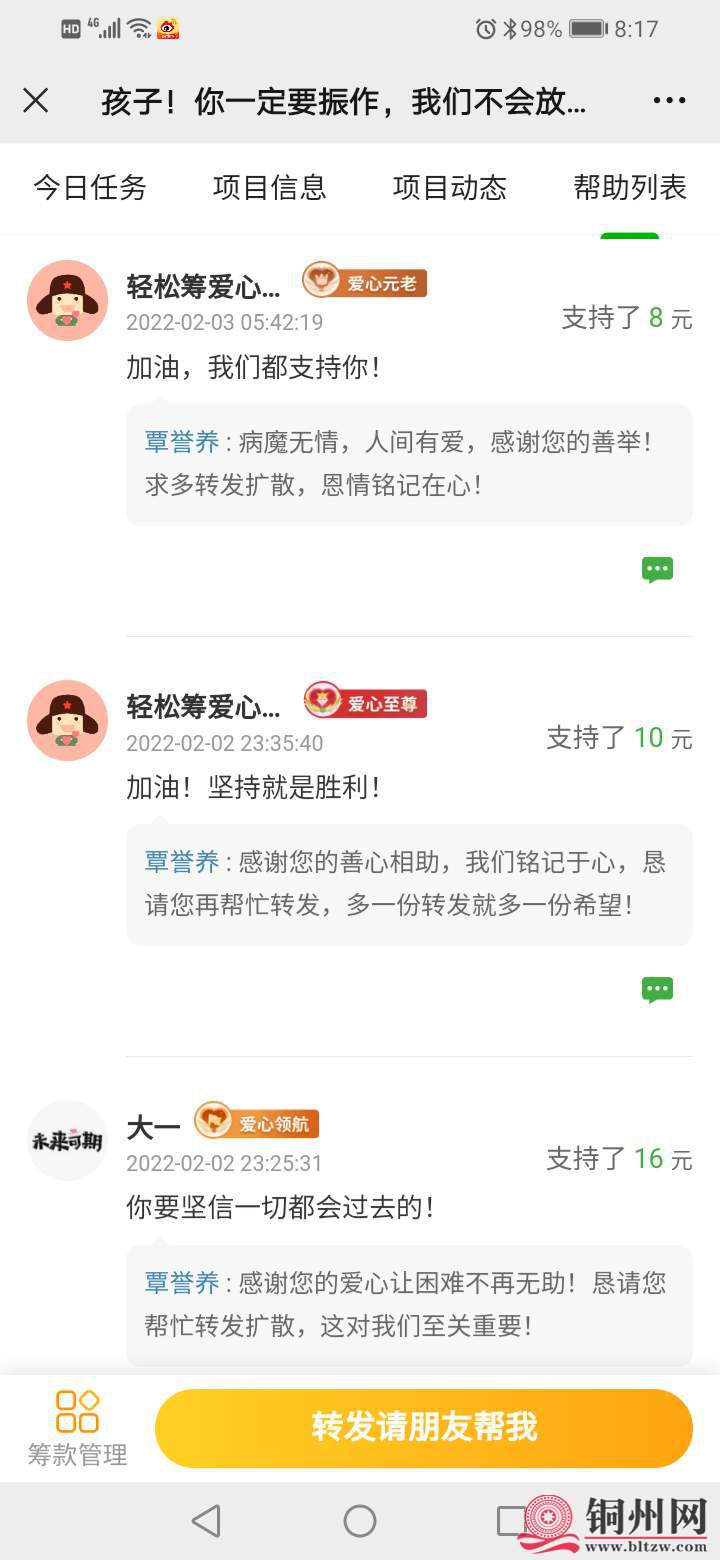Open the 项目动态 tab
The width and height of the screenshot is (720, 1560).
tap(450, 188)
